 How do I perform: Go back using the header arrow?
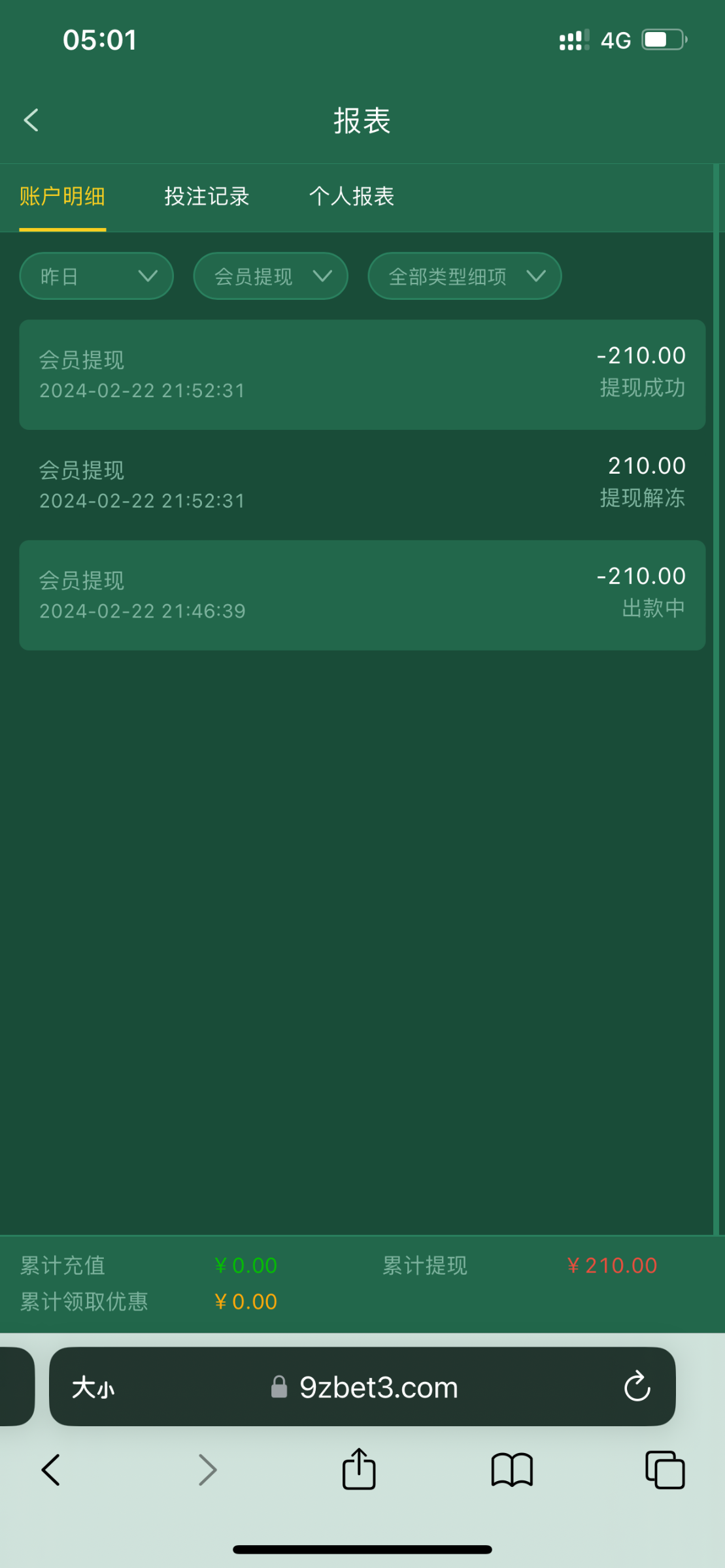31,120
